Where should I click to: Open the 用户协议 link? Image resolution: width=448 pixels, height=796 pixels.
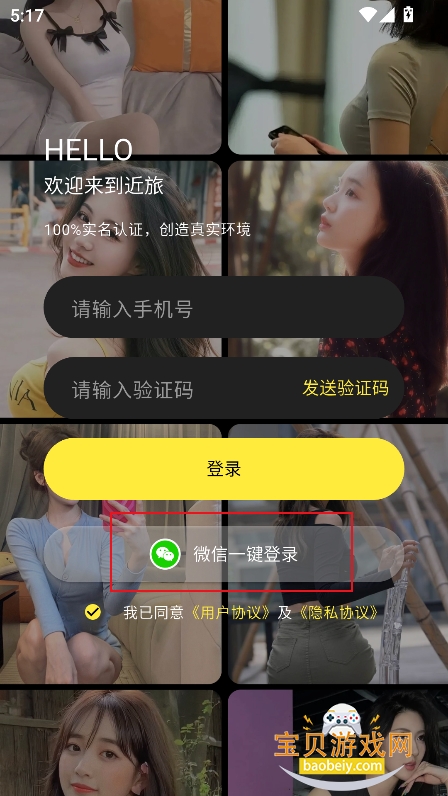pyautogui.click(x=232, y=613)
